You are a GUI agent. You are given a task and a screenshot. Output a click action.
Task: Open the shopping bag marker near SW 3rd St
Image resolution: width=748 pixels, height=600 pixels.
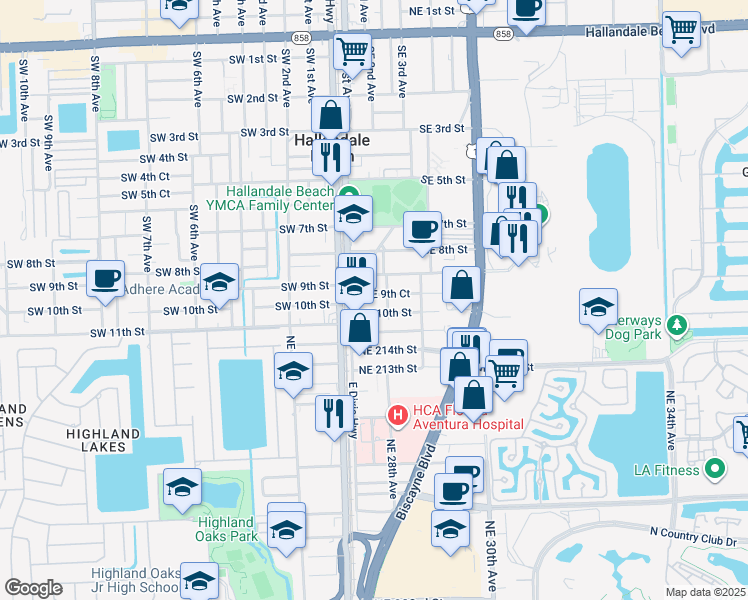[330, 116]
